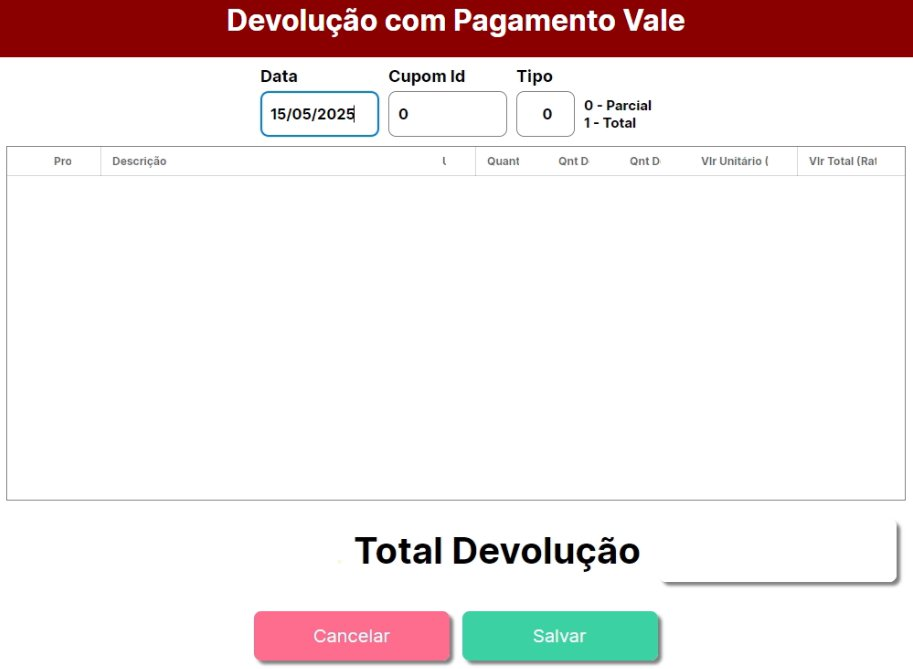Focus the Cupom Id input field
This screenshot has width=913, height=669.
pos(447,114)
